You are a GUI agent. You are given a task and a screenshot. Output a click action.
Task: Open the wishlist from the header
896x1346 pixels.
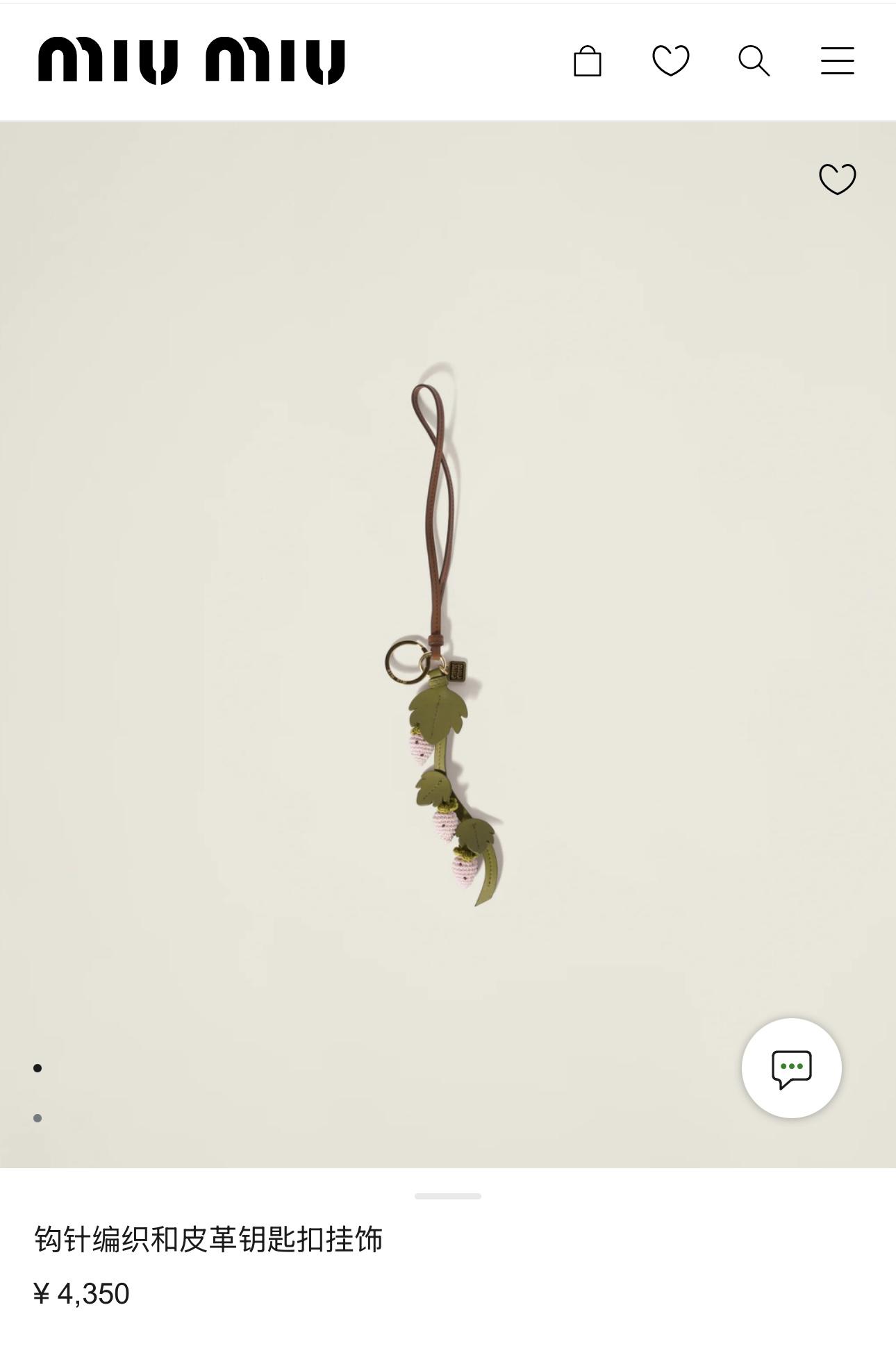[670, 61]
